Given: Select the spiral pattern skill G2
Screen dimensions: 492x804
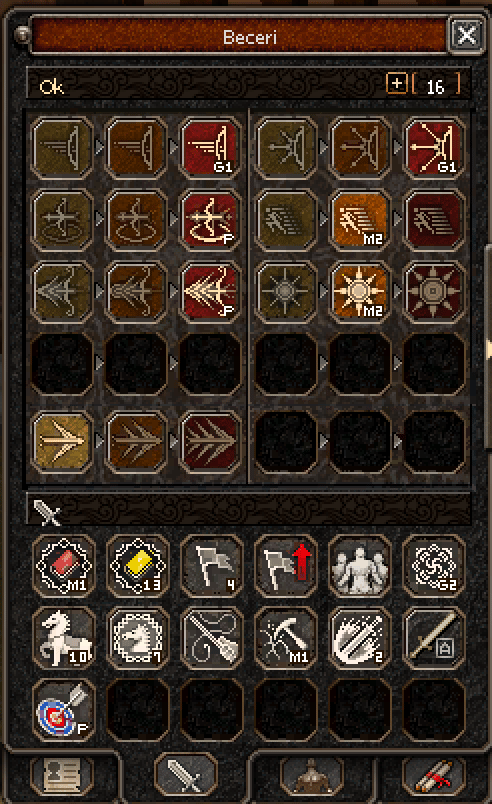Looking at the screenshot, I should [434, 566].
